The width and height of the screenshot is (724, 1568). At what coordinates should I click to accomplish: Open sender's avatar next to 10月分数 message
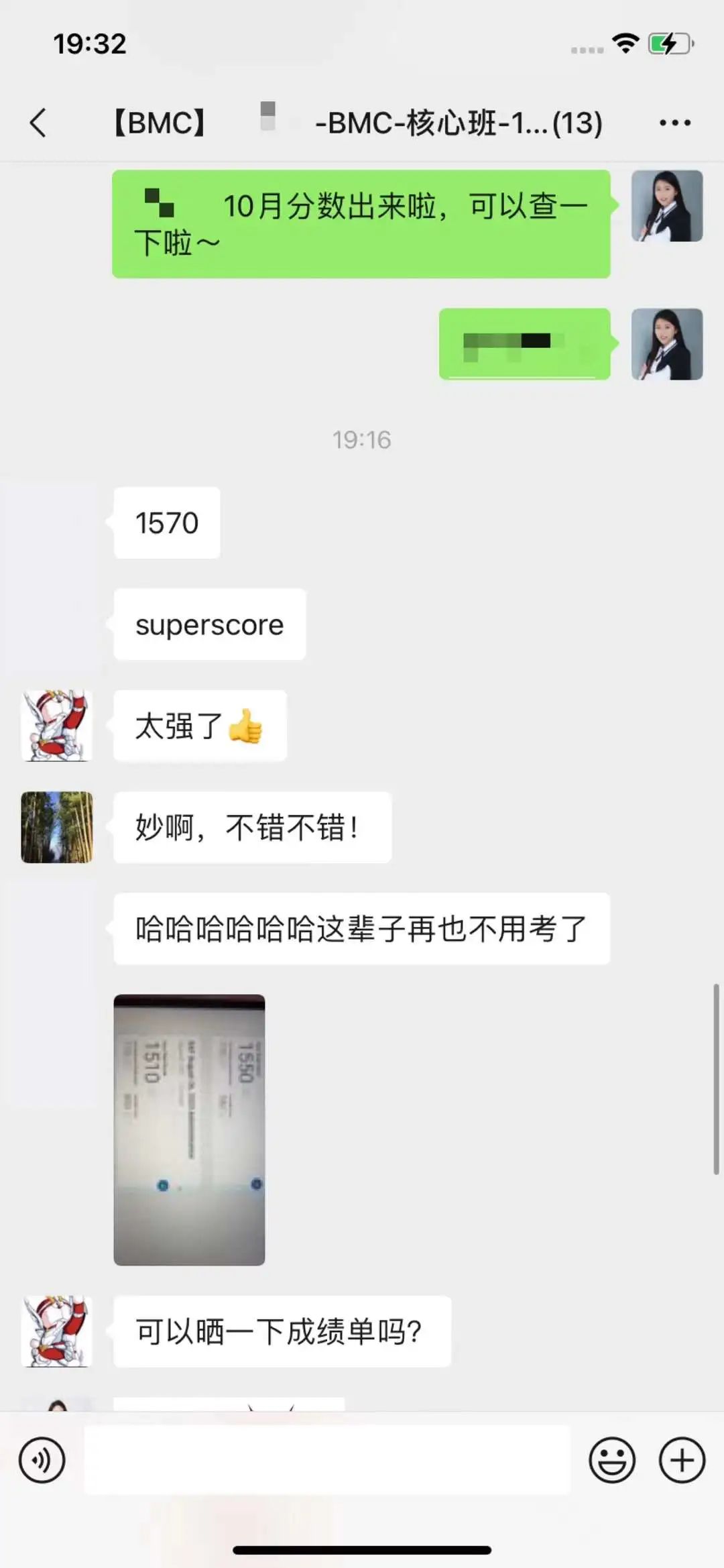coord(667,206)
